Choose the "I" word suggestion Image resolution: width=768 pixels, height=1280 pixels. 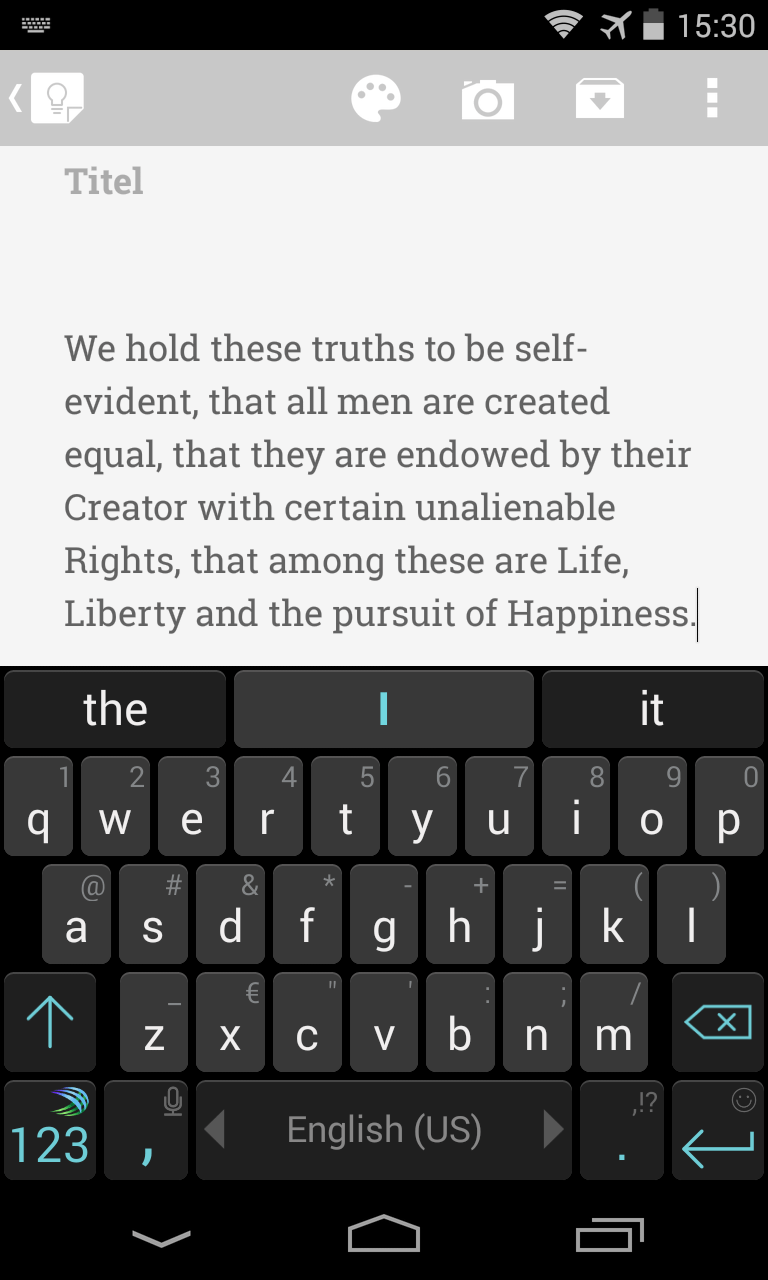384,710
